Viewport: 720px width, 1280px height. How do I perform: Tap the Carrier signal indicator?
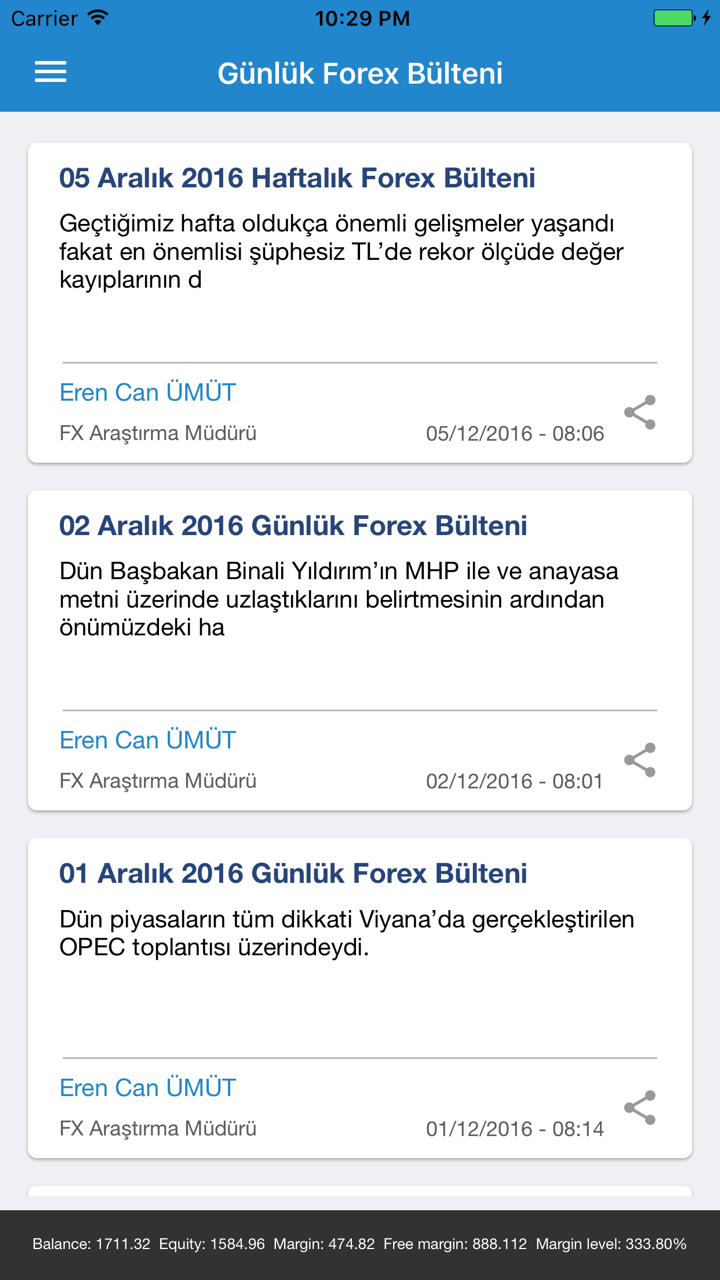pos(43,17)
